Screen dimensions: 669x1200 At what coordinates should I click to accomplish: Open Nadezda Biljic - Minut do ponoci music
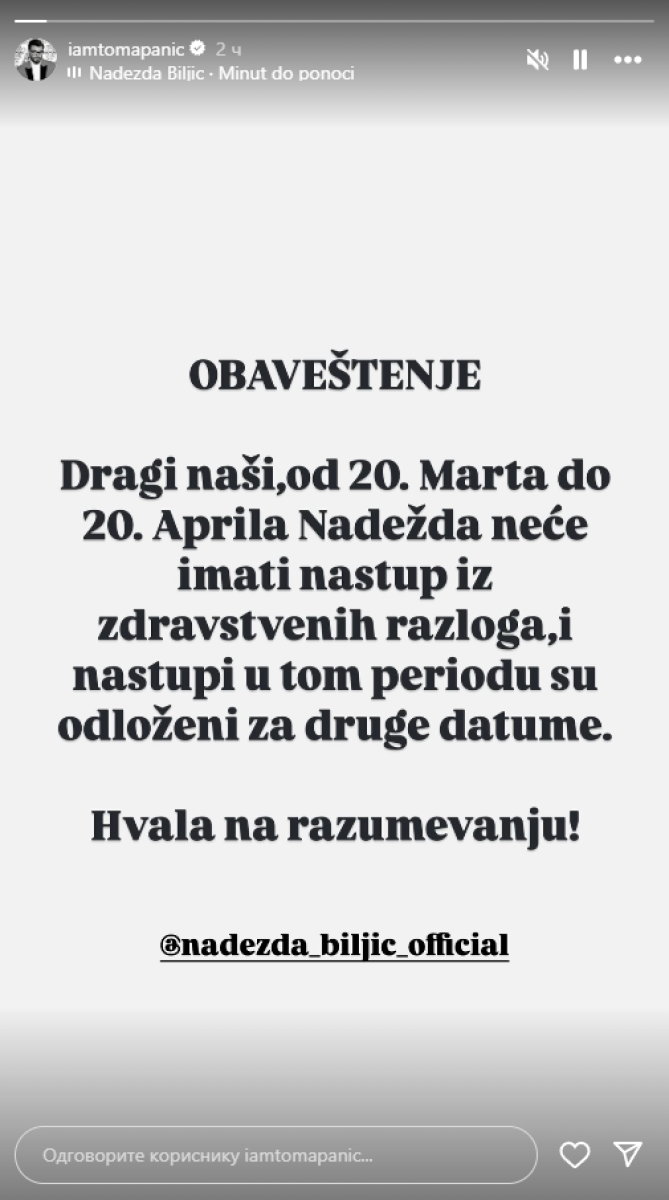[222, 73]
